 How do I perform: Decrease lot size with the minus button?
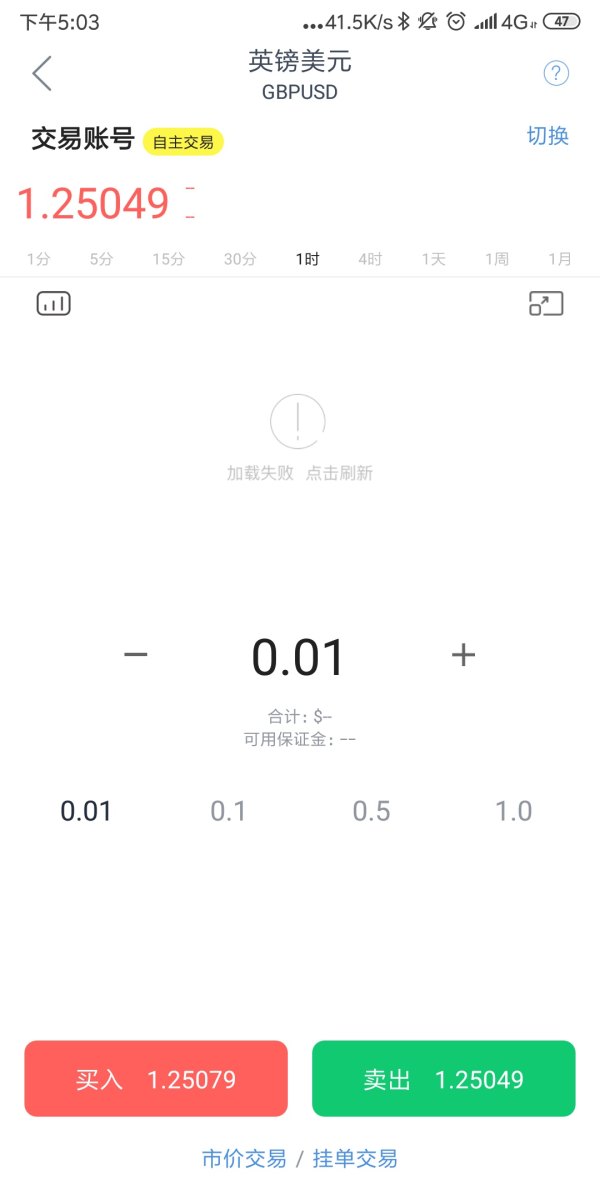136,655
